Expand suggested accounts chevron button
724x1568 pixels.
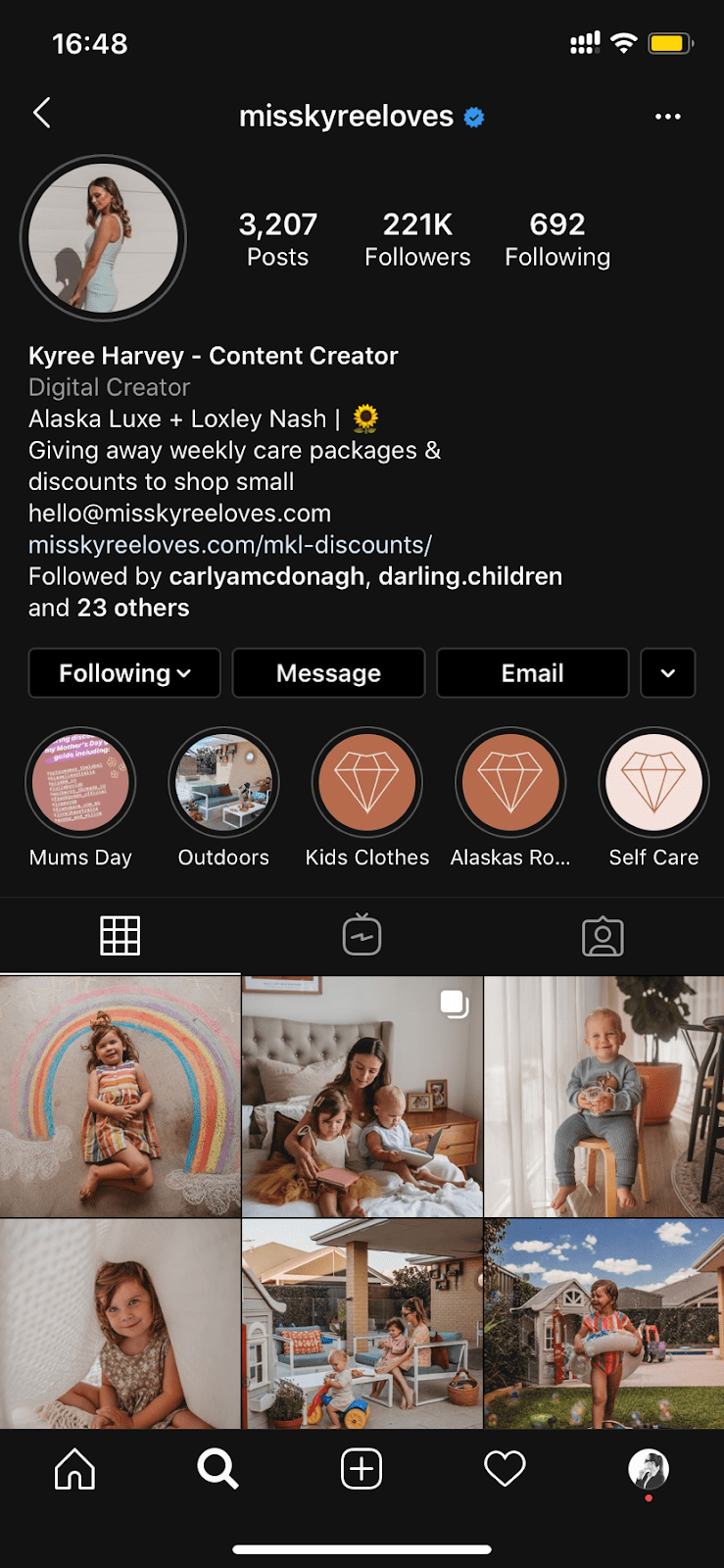pyautogui.click(x=667, y=673)
